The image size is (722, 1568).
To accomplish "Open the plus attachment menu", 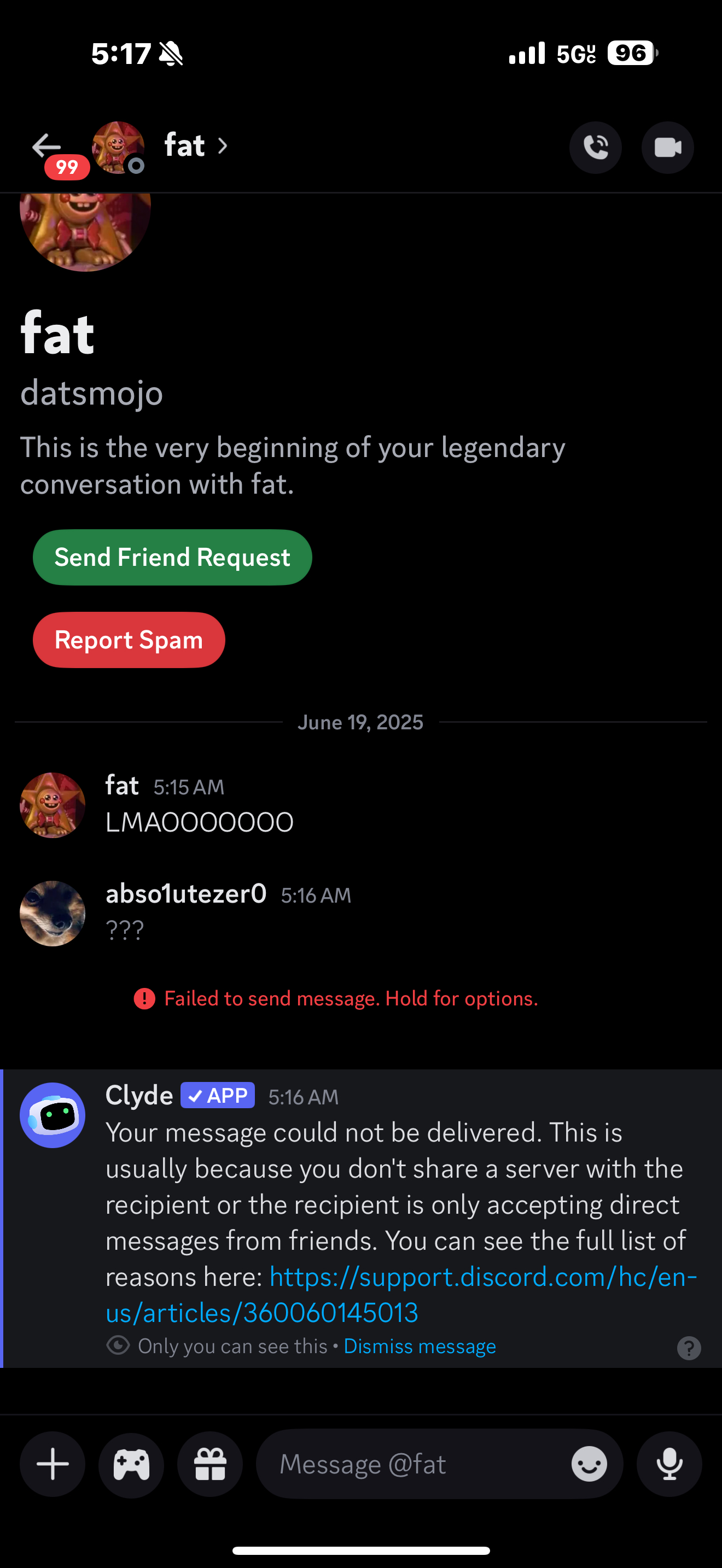I will [53, 1464].
